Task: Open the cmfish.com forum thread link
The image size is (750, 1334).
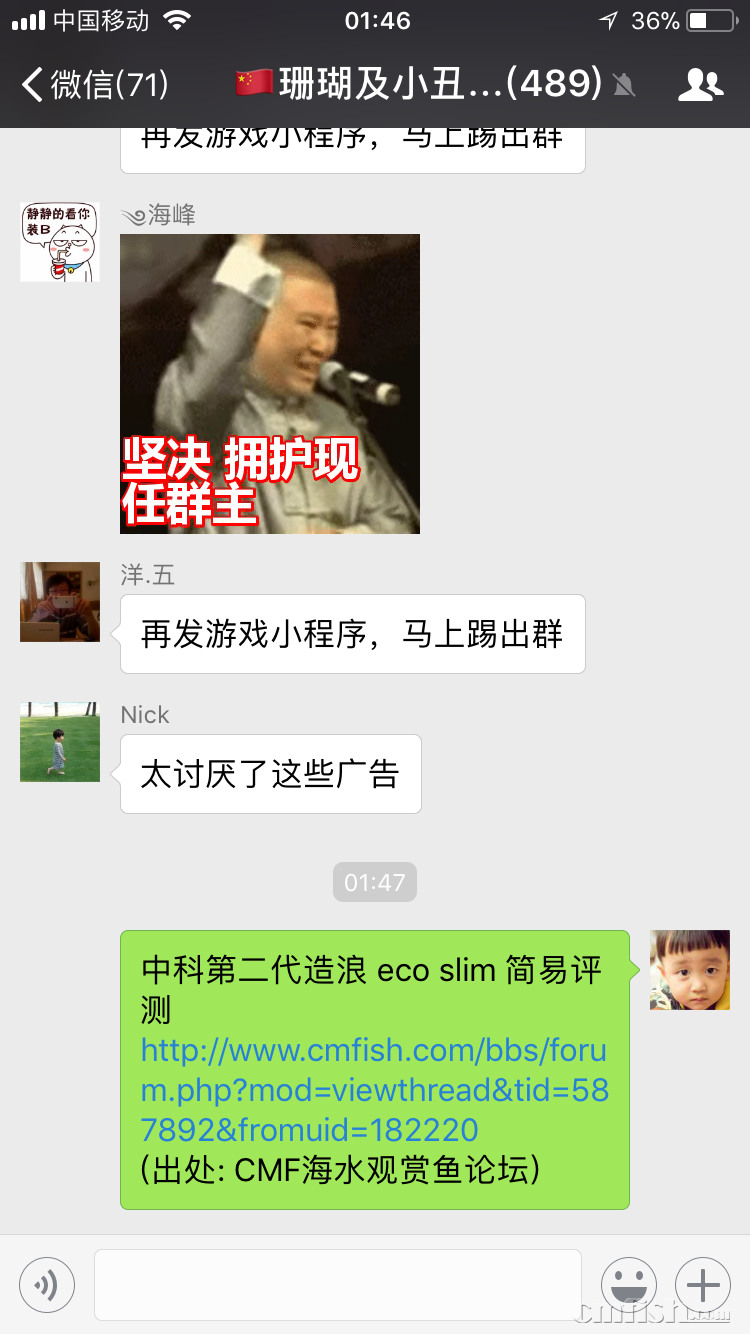Action: [373, 1090]
